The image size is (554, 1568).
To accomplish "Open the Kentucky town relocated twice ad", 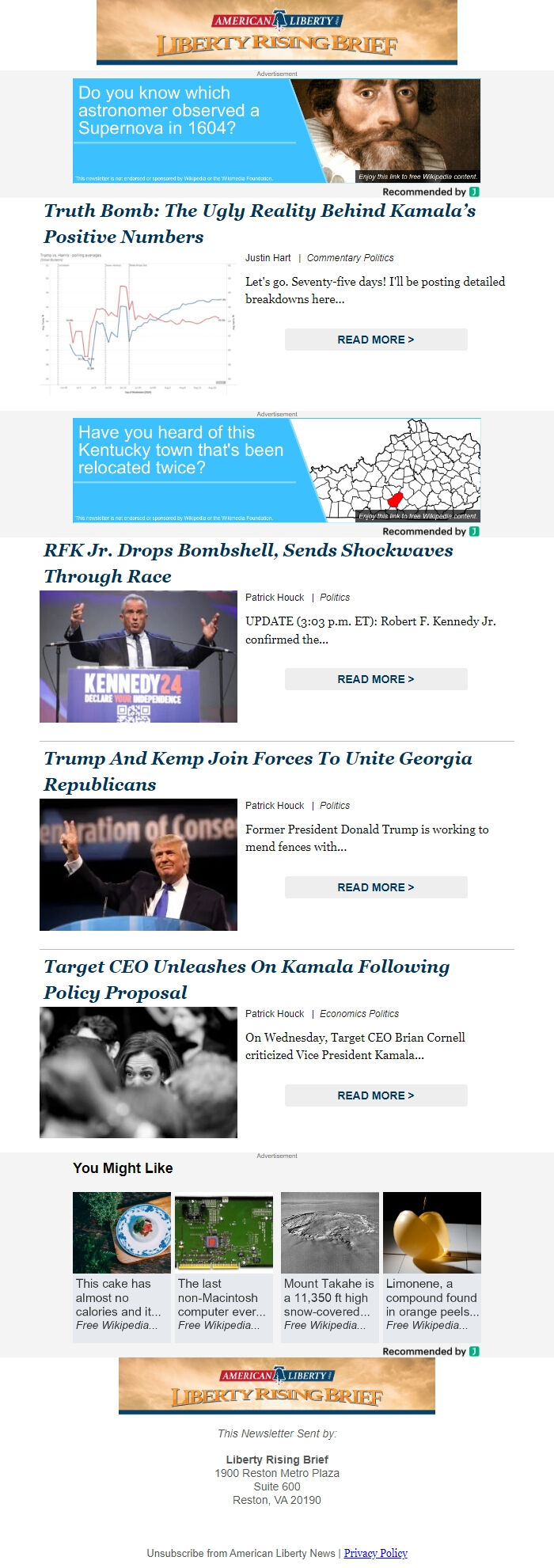I will (x=276, y=470).
